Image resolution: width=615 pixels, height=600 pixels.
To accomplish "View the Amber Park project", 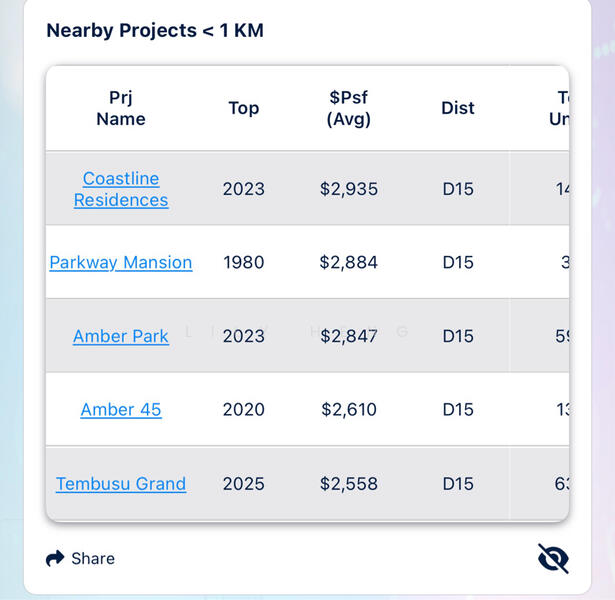I will tap(121, 336).
